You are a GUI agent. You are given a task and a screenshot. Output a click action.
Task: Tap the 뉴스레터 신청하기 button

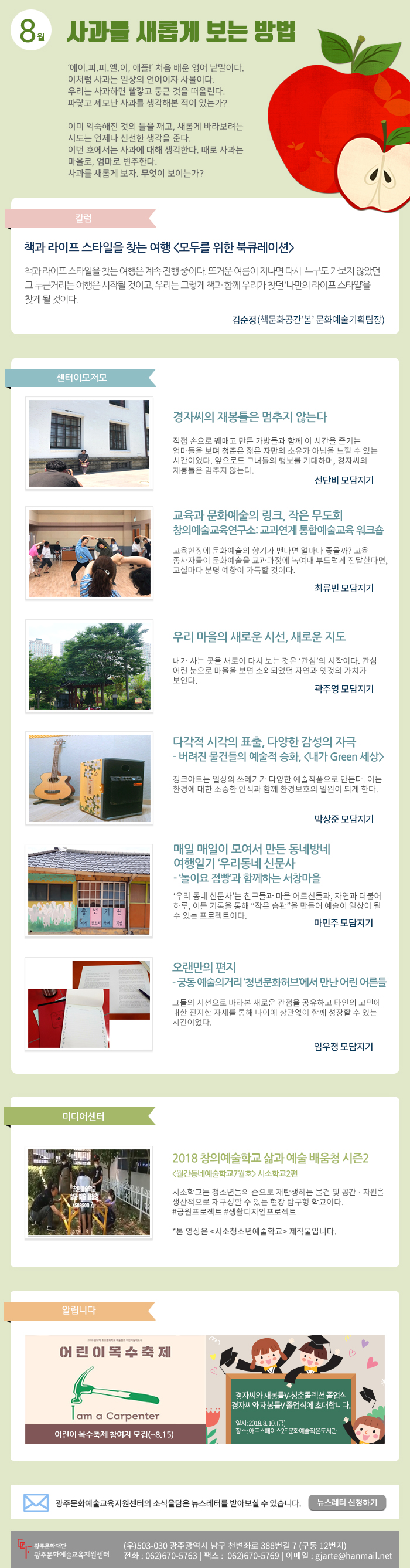[347, 1502]
